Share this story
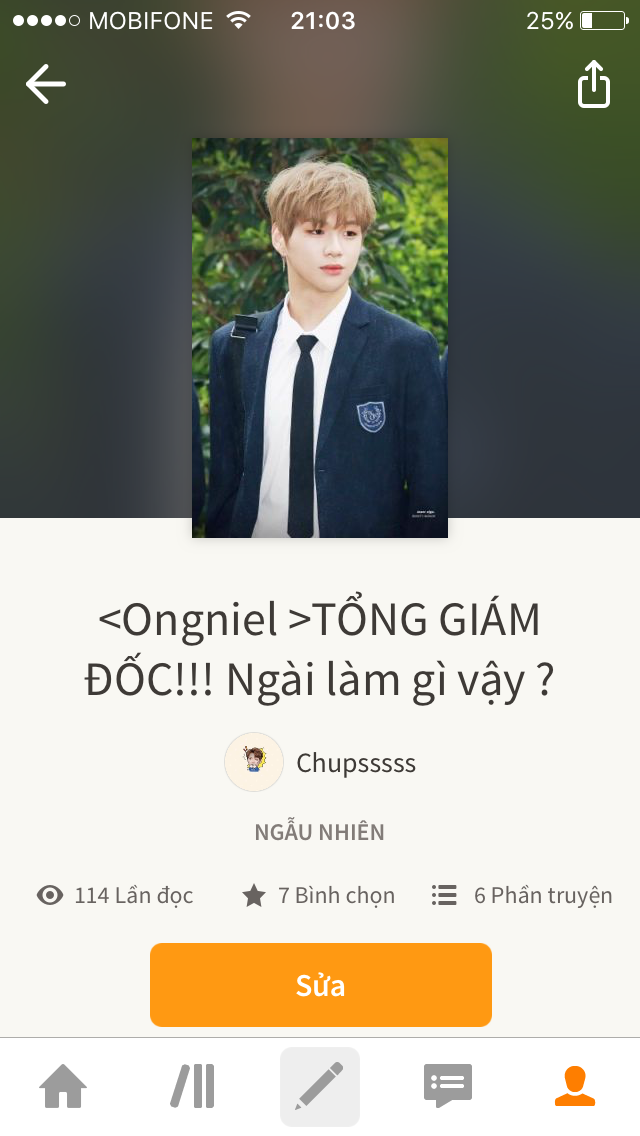Viewport: 640px width, 1136px height. [593, 85]
